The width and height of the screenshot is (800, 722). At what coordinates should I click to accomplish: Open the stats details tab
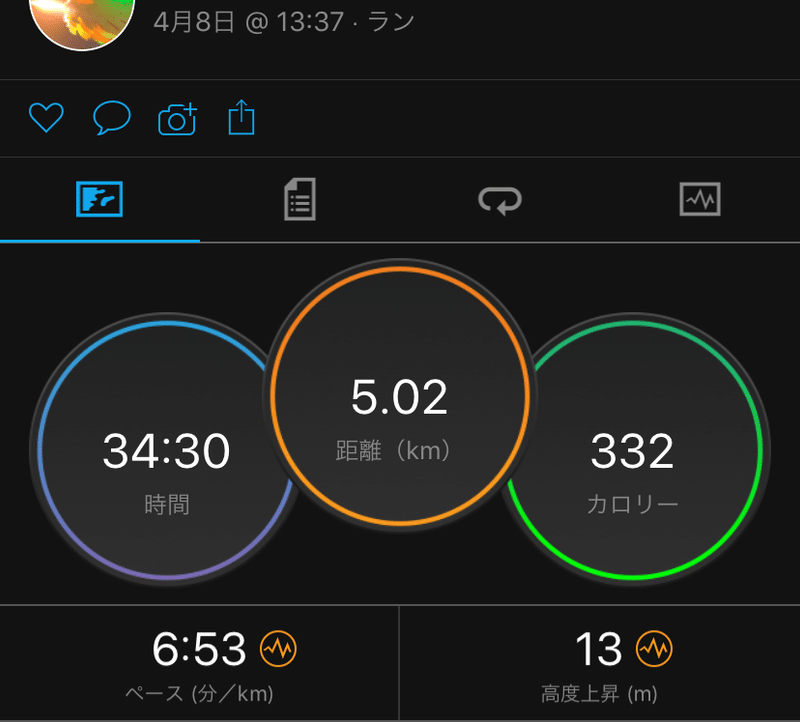pyautogui.click(x=299, y=200)
